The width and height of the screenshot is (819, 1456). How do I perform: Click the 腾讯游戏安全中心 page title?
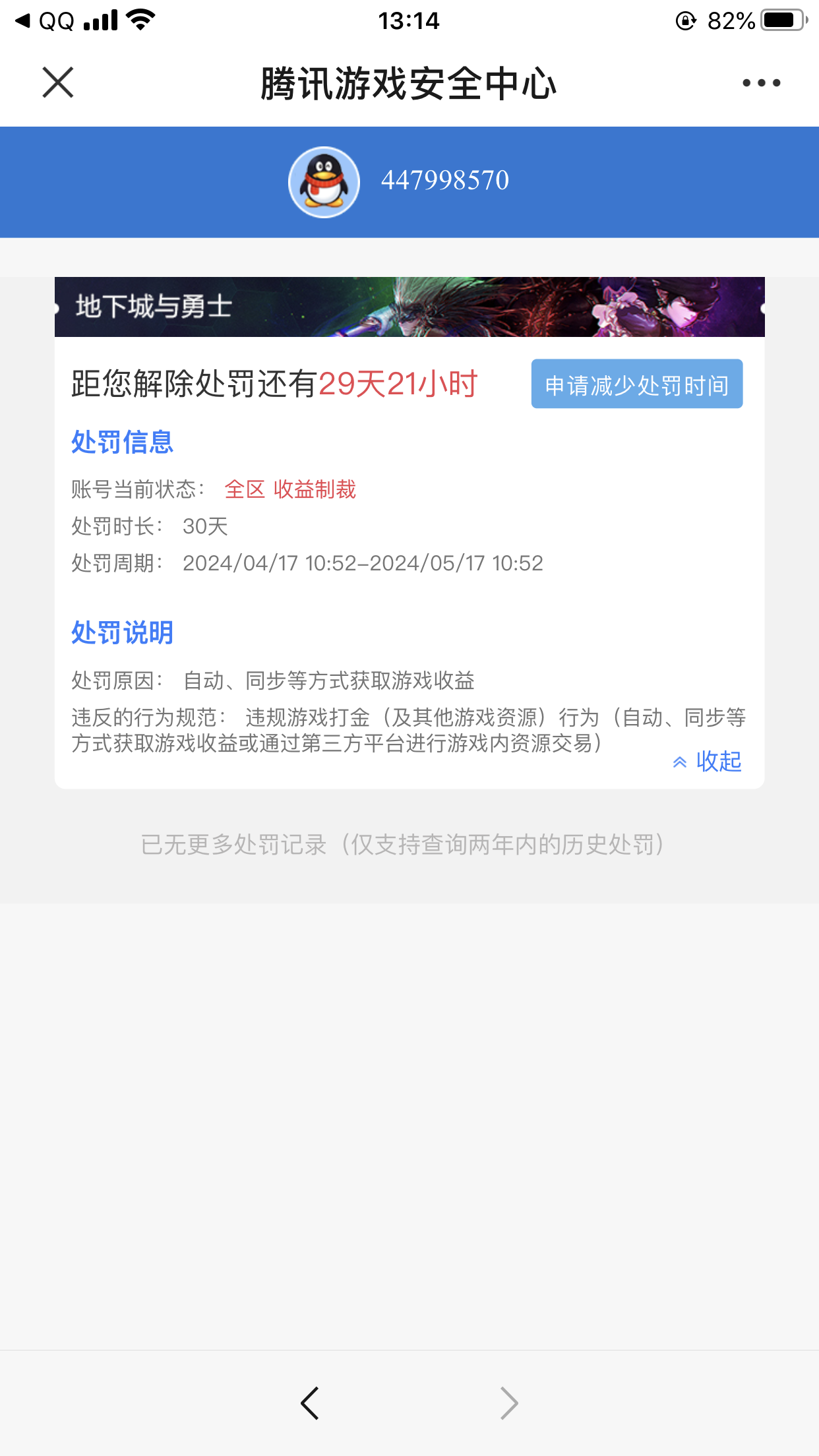(409, 83)
